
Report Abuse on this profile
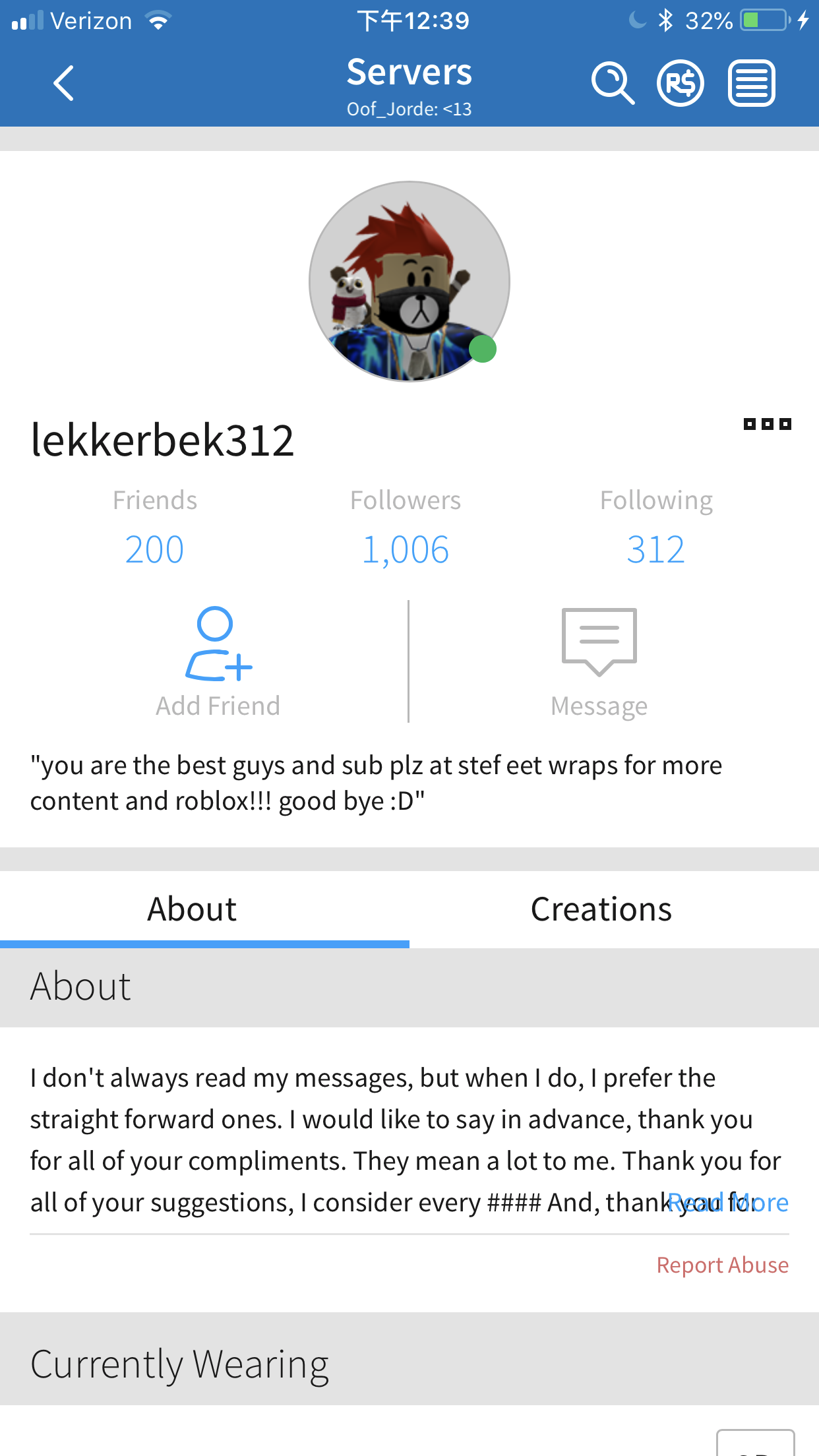click(x=722, y=1265)
